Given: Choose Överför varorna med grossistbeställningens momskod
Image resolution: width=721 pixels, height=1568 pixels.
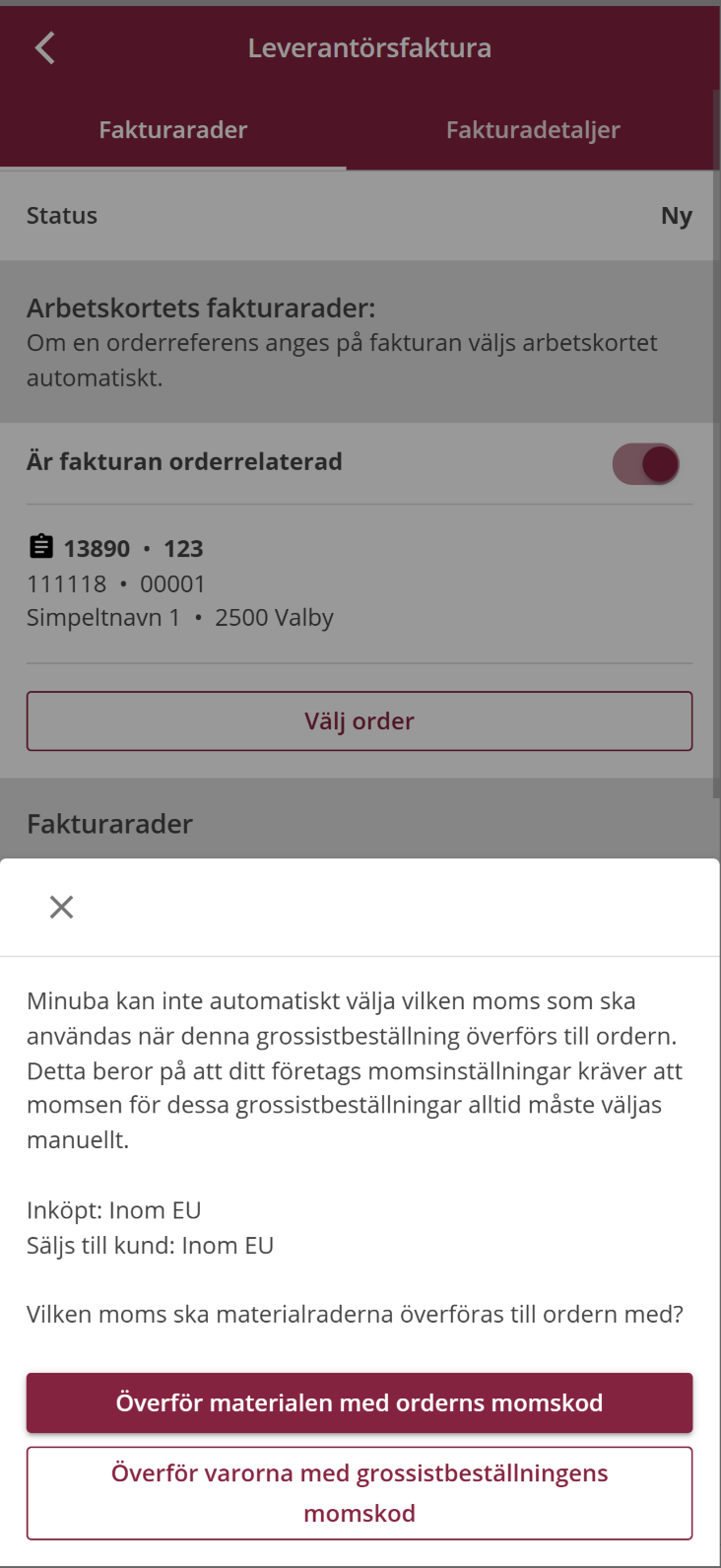Looking at the screenshot, I should [x=360, y=1492].
